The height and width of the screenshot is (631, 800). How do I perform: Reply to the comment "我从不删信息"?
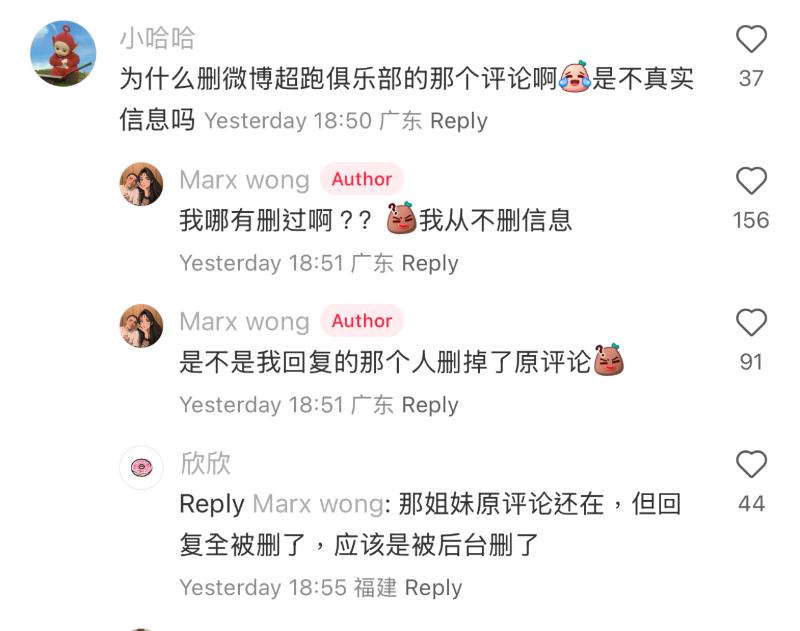point(430,263)
